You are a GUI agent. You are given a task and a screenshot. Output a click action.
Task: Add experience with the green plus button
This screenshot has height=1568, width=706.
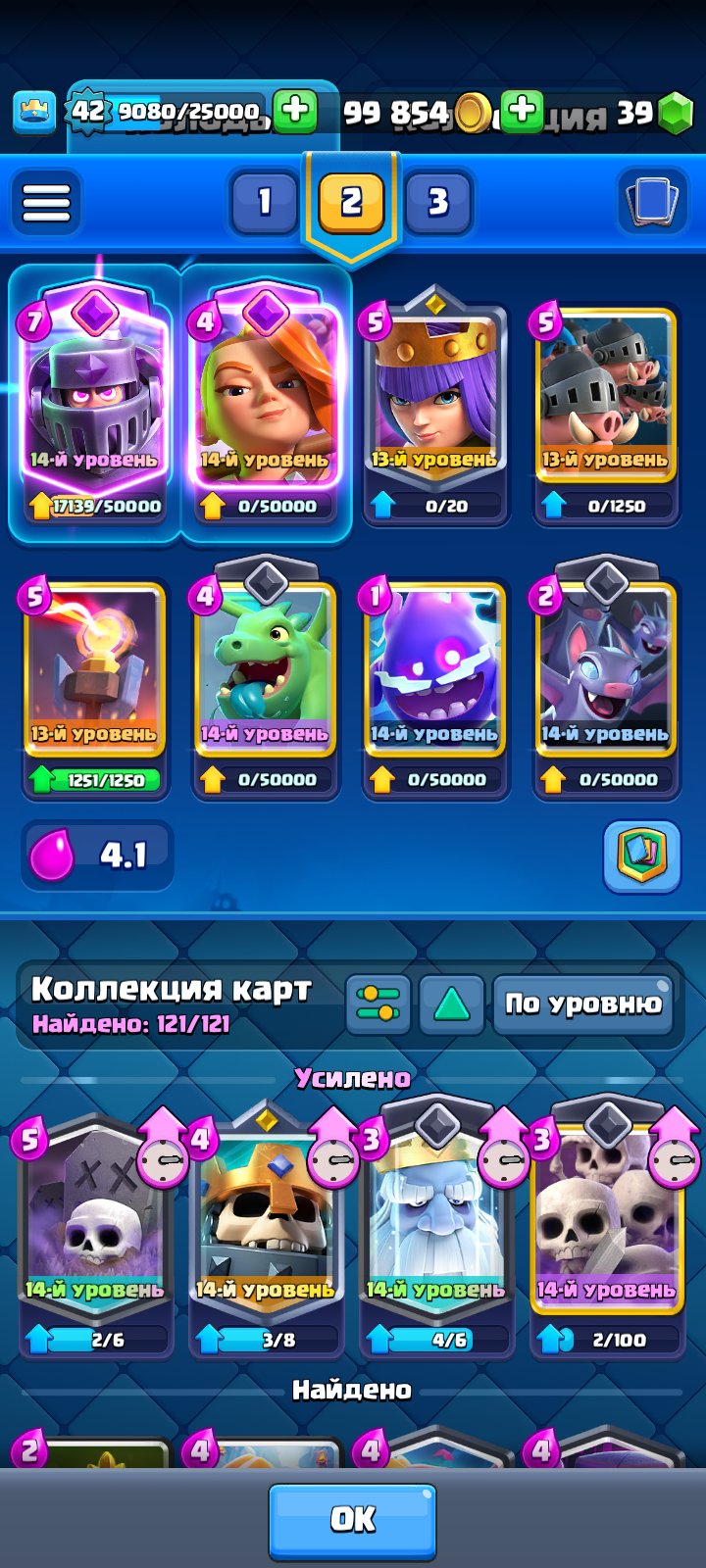(x=294, y=112)
